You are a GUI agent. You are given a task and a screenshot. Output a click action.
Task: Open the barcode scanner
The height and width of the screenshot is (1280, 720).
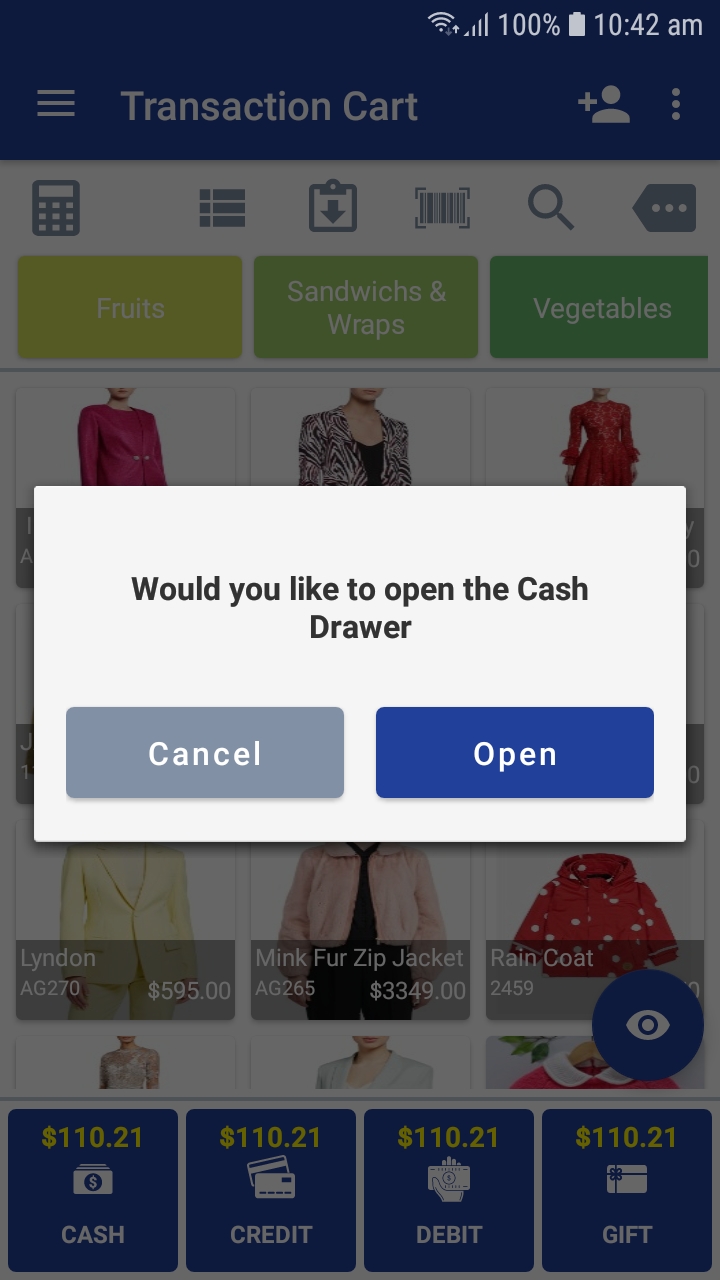point(442,208)
